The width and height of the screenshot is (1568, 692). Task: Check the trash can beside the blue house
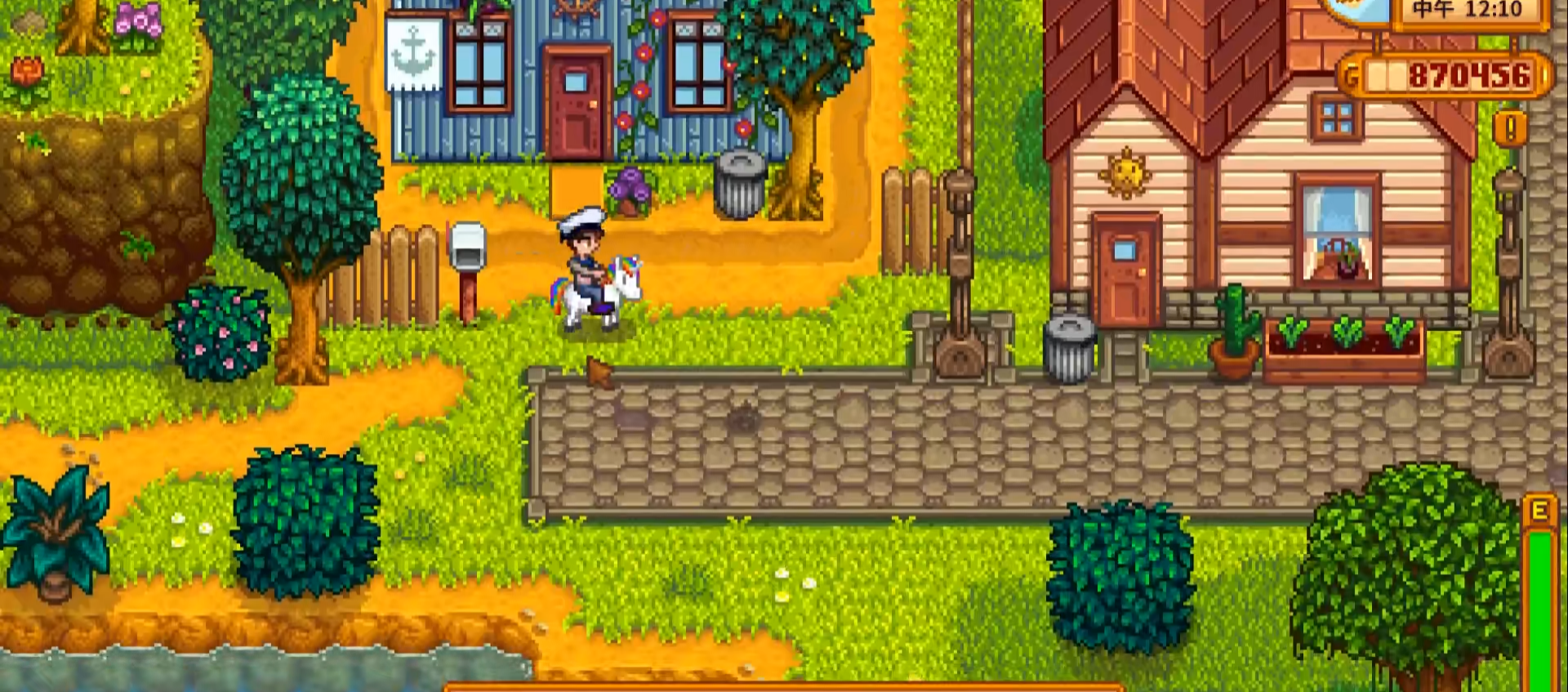(740, 185)
